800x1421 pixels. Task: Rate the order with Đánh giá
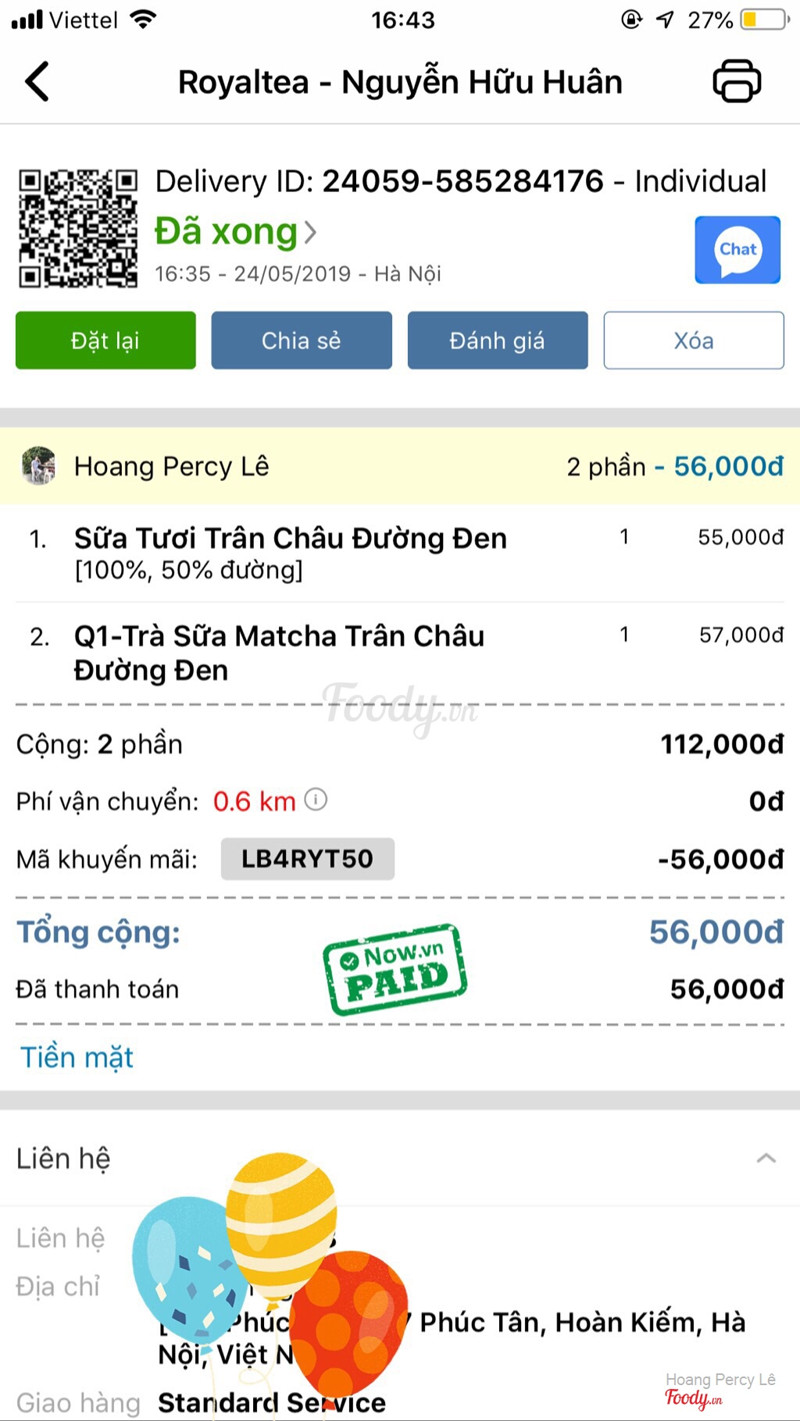497,341
